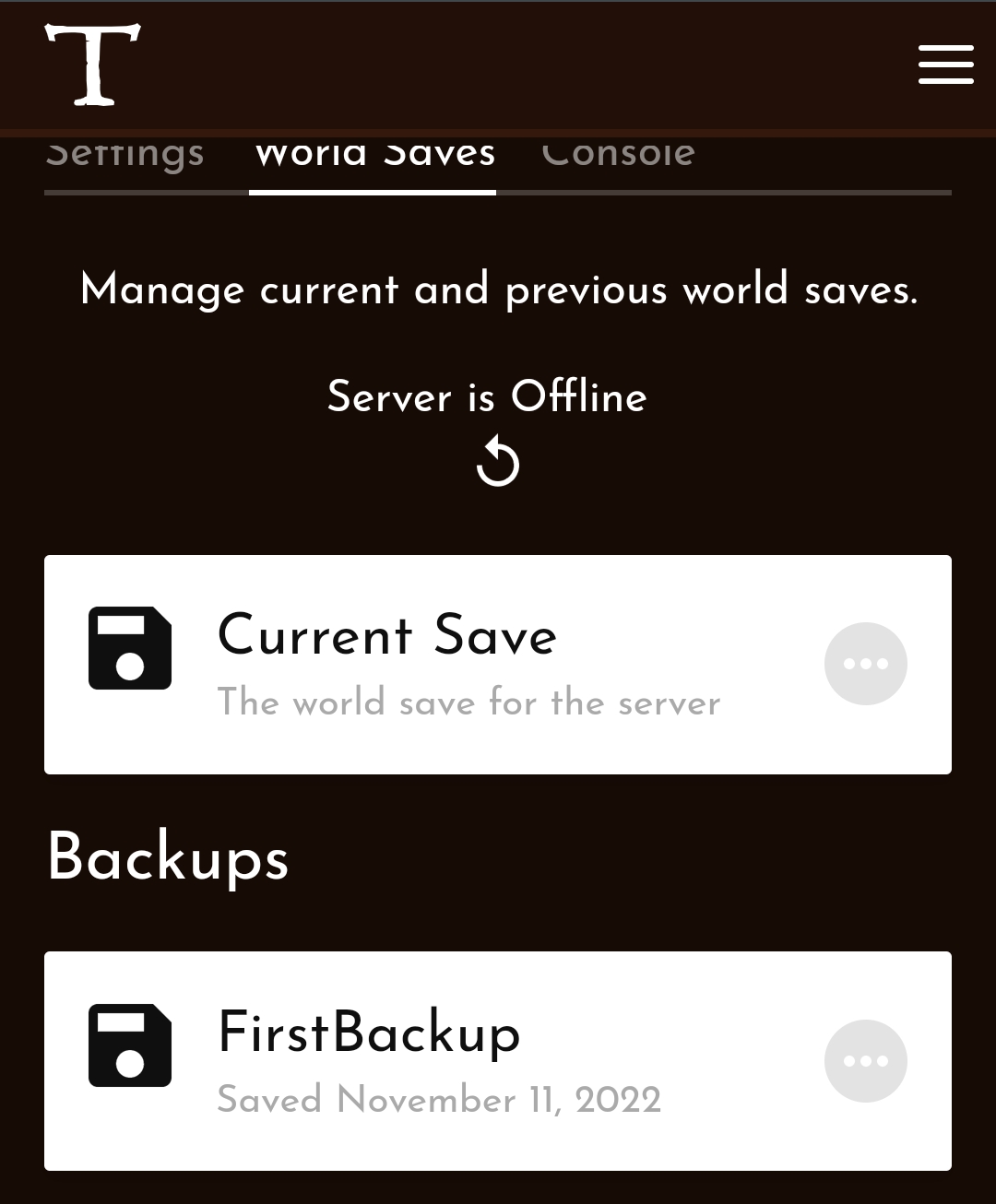This screenshot has height=1204, width=996.
Task: Open options for Current Save
Action: tap(865, 664)
